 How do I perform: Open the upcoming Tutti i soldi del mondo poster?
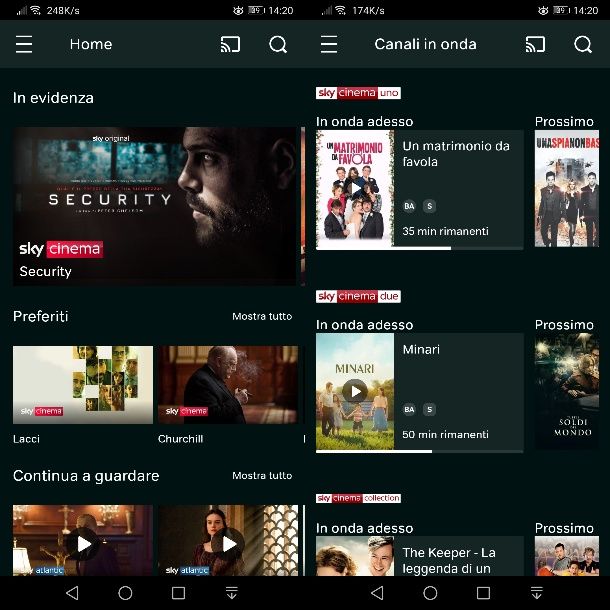[567, 392]
